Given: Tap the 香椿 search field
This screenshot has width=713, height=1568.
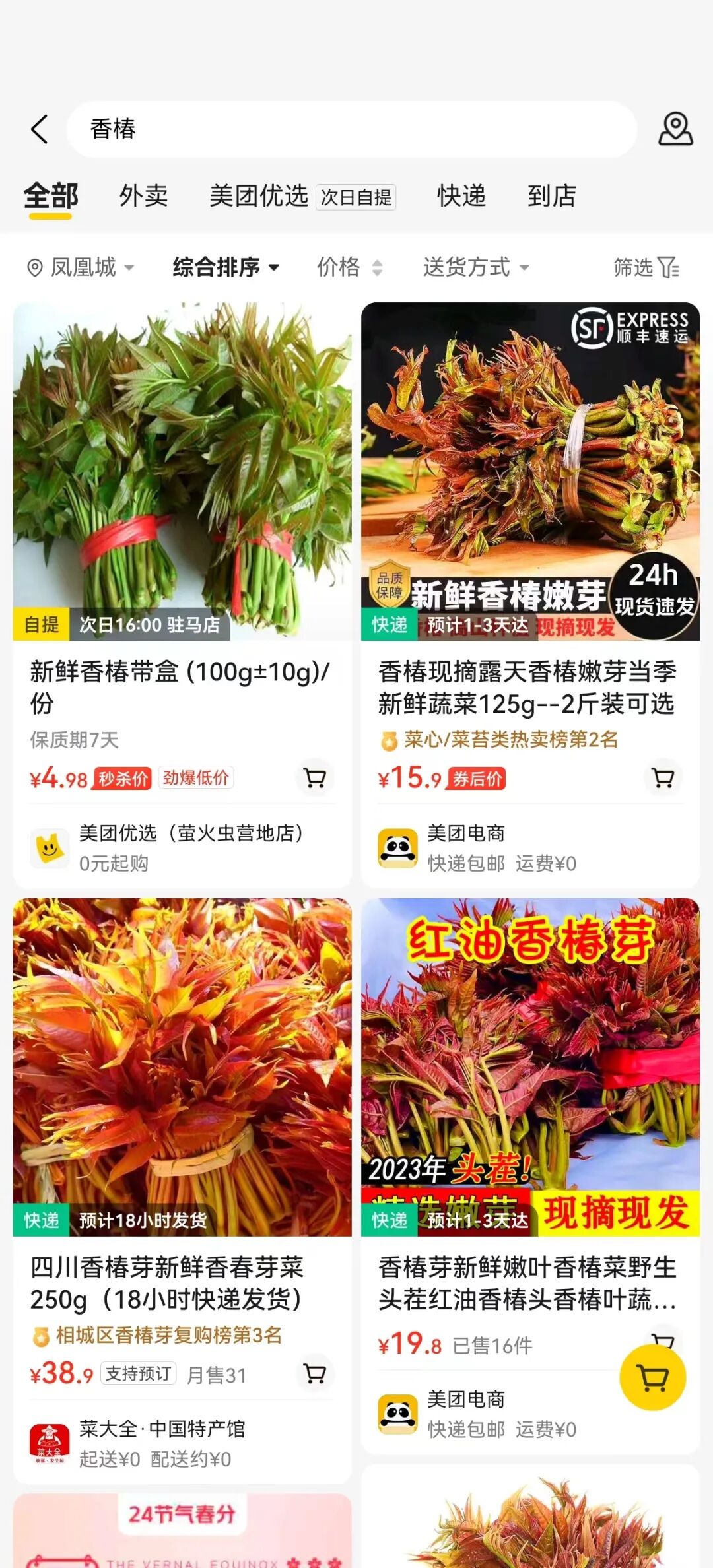Looking at the screenshot, I should (350, 129).
